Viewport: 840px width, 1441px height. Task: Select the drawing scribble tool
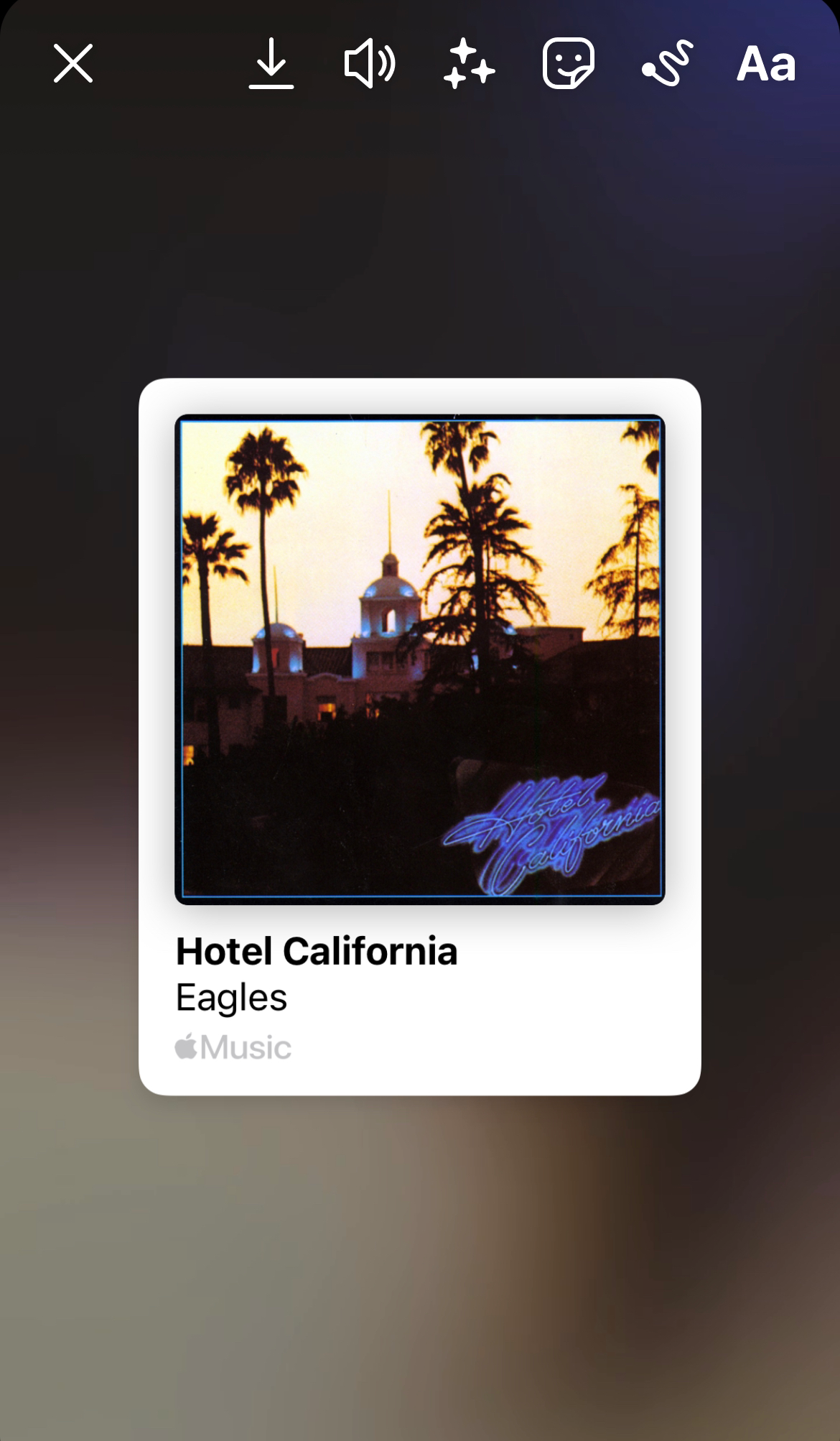[x=667, y=63]
